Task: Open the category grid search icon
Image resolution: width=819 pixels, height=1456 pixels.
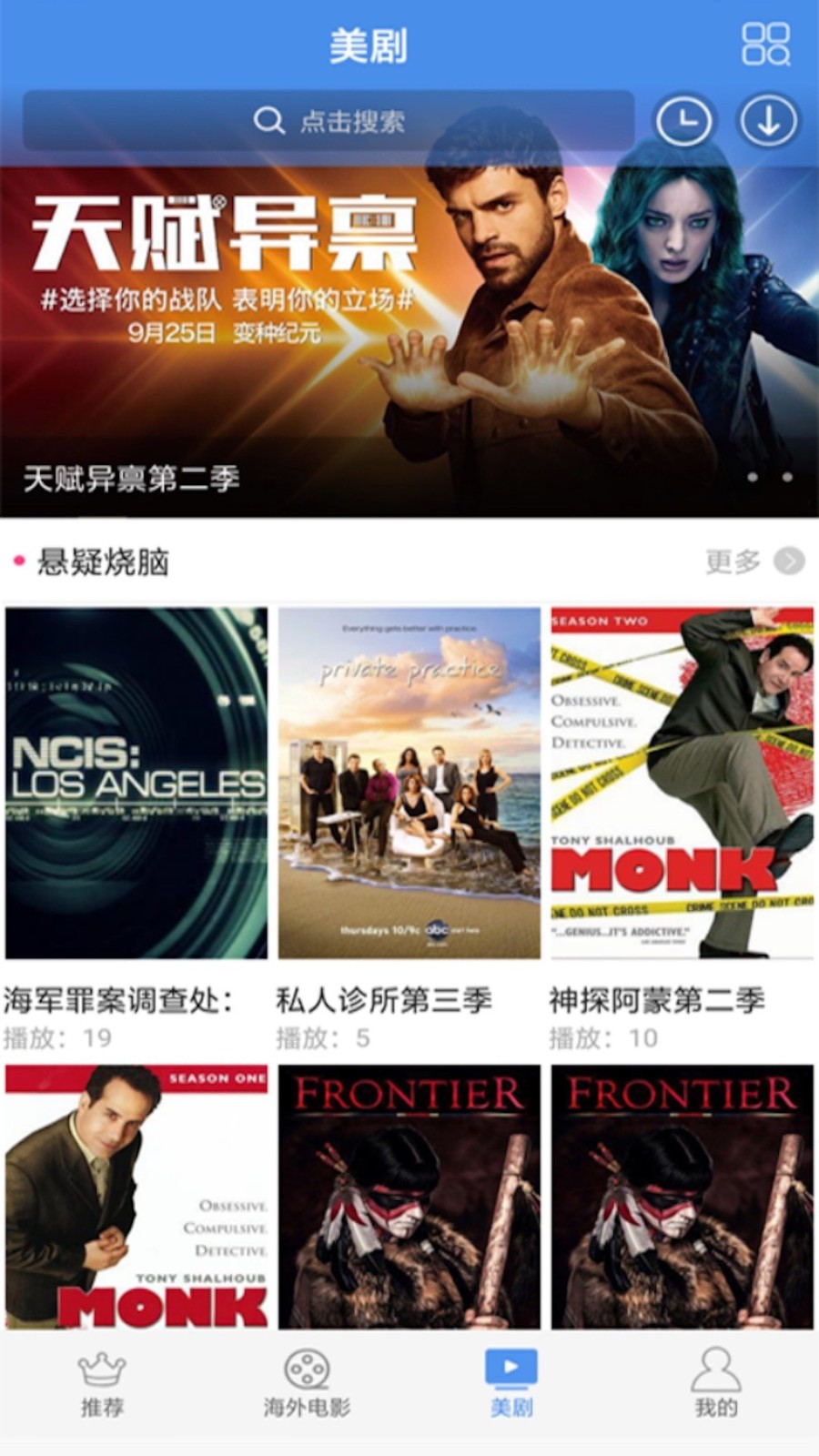Action: coord(765,44)
